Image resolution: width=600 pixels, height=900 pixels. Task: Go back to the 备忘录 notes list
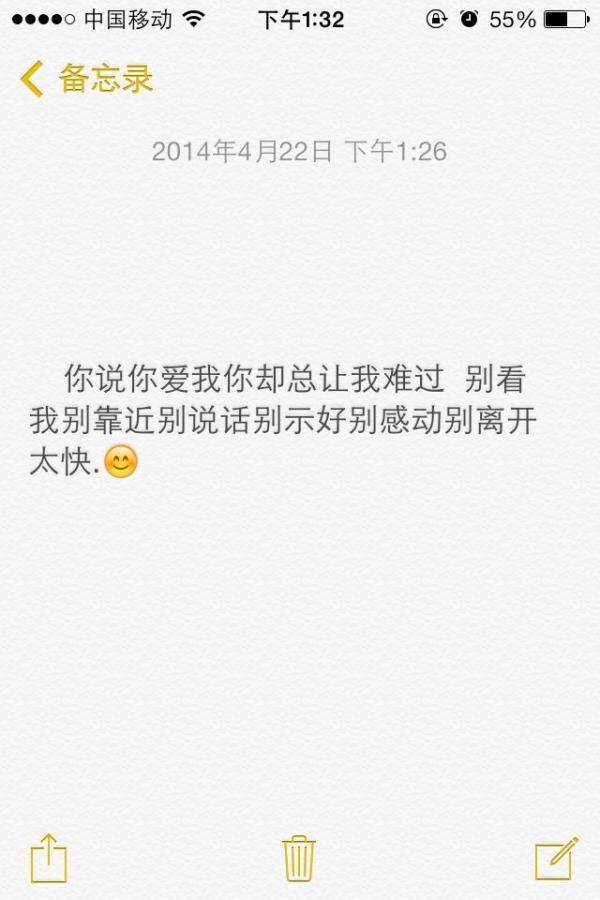(87, 79)
